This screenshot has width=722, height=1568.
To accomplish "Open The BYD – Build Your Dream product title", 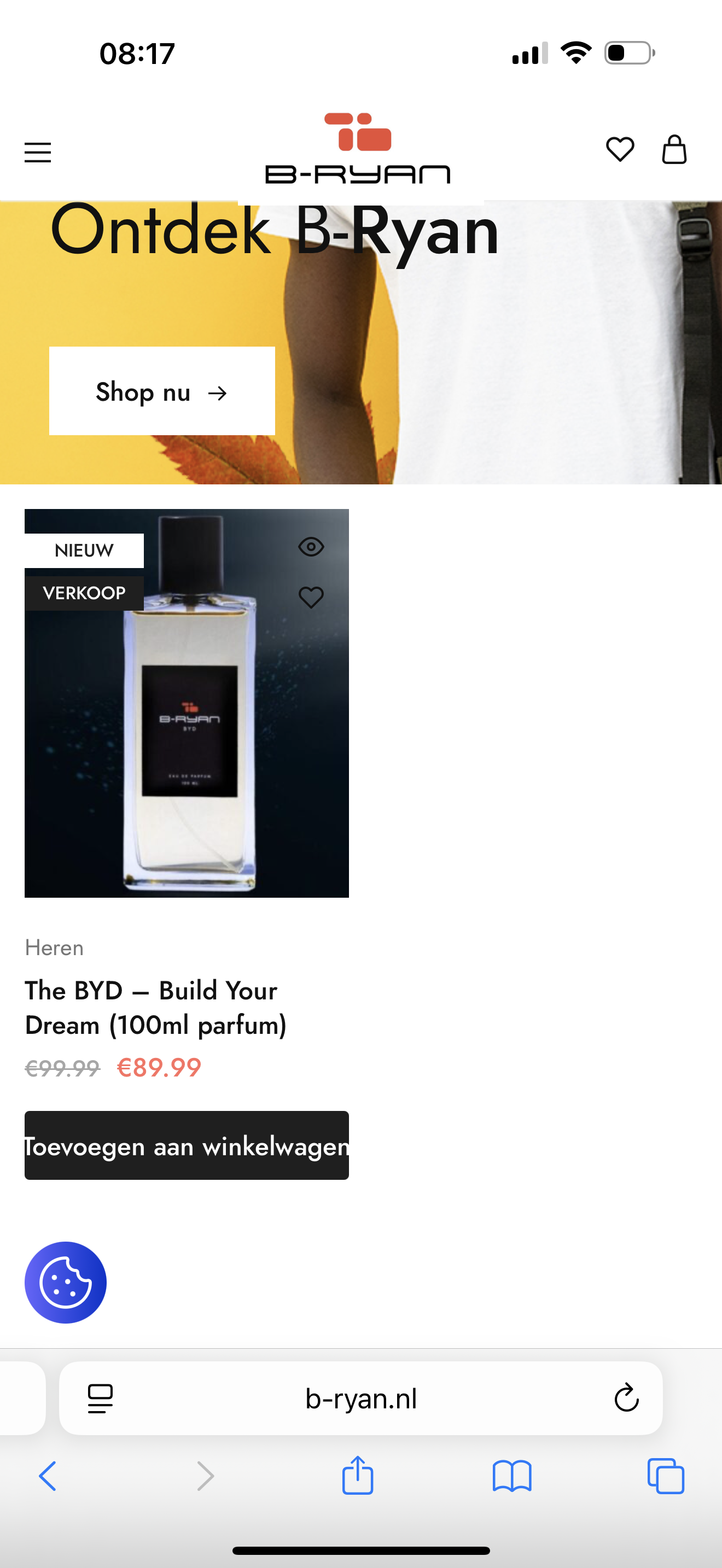I will point(155,1008).
